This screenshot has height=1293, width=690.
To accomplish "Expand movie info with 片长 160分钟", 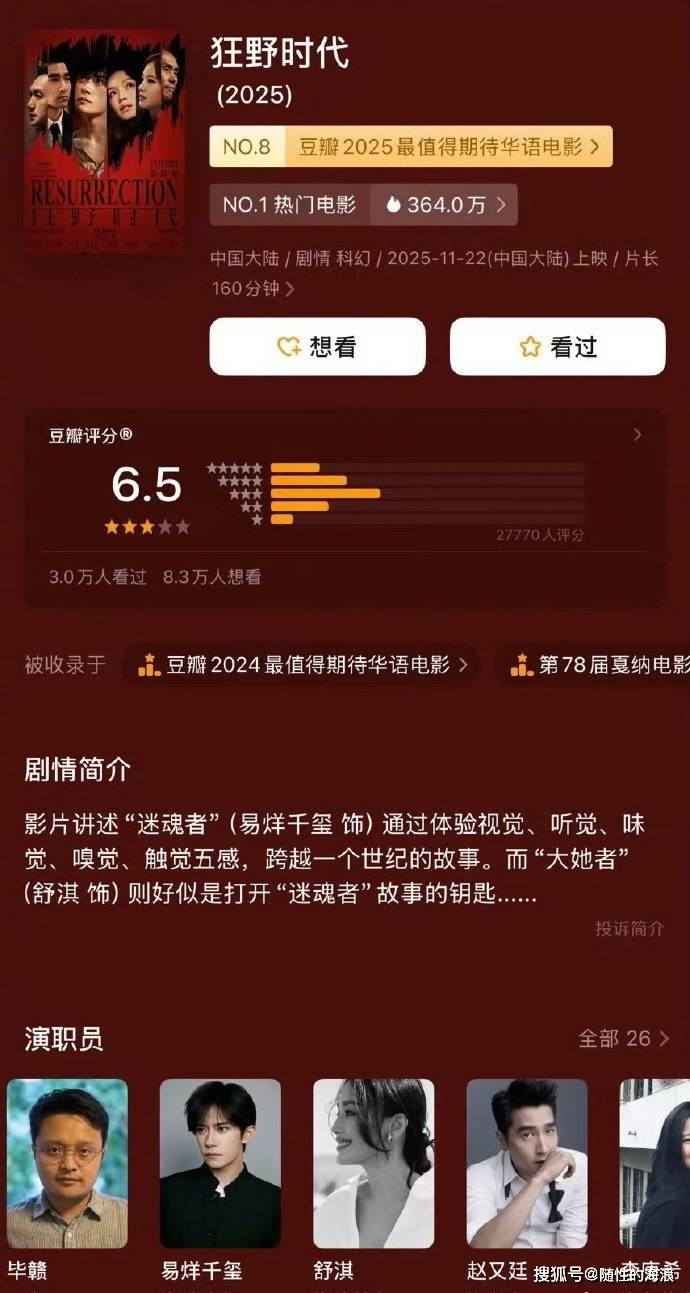I will pyautogui.click(x=252, y=289).
